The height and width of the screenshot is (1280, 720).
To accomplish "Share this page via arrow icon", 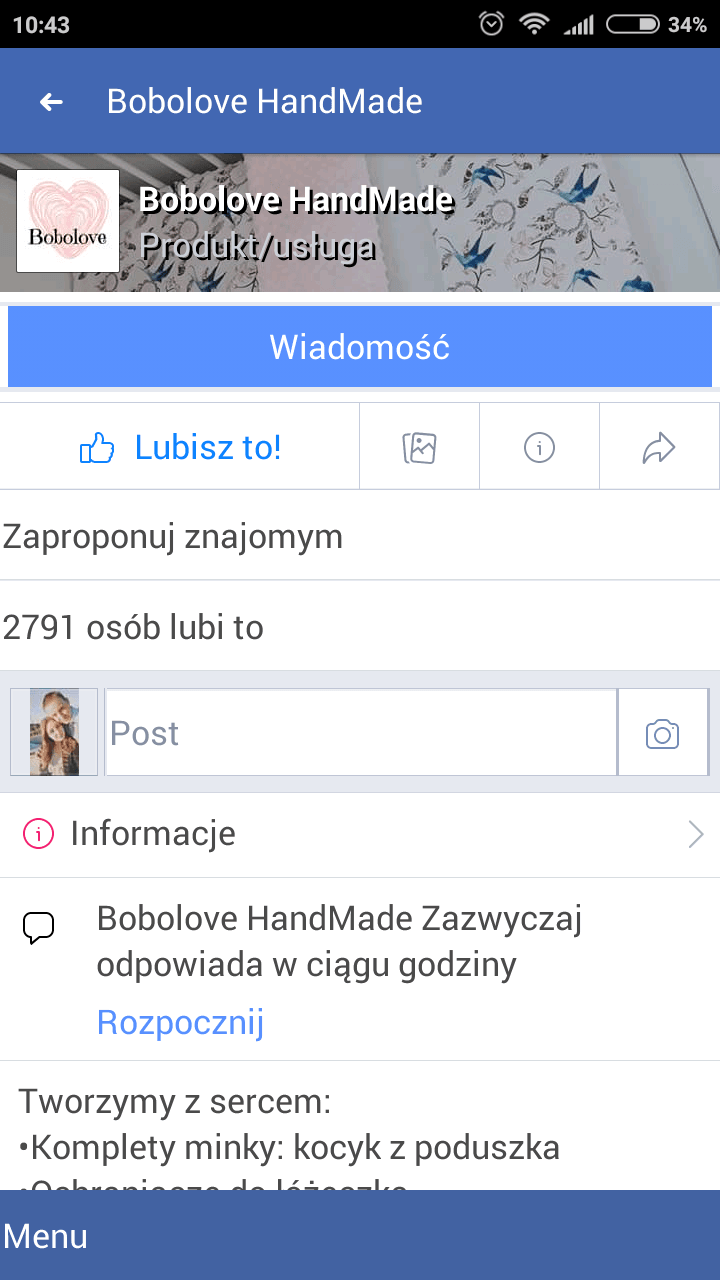I will pos(659,448).
